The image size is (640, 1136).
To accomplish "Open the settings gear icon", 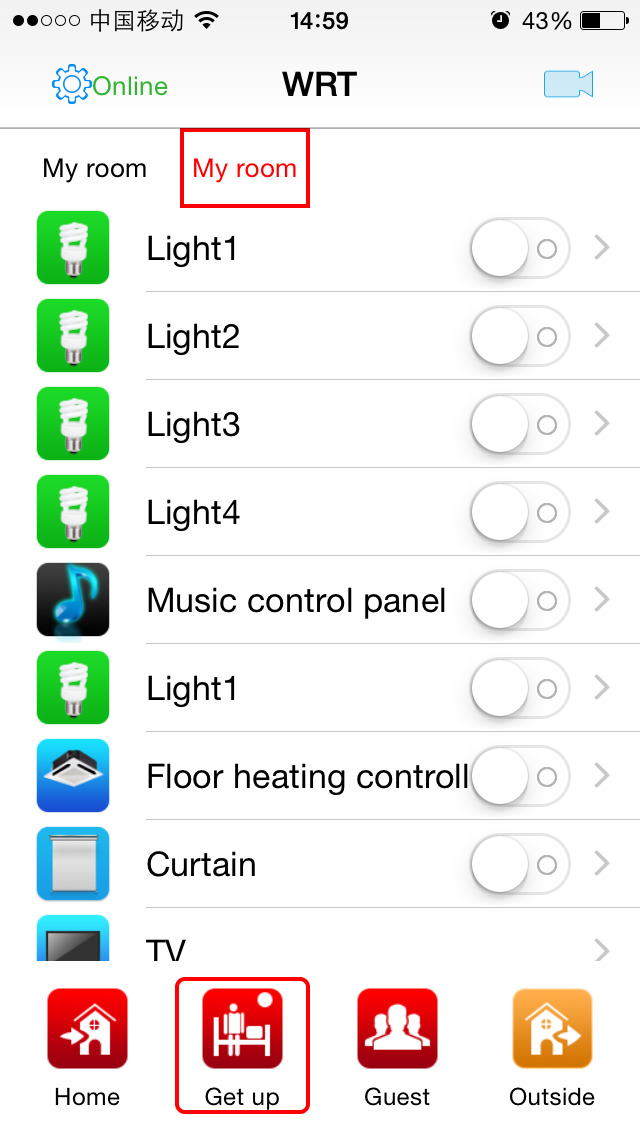I will coord(71,85).
